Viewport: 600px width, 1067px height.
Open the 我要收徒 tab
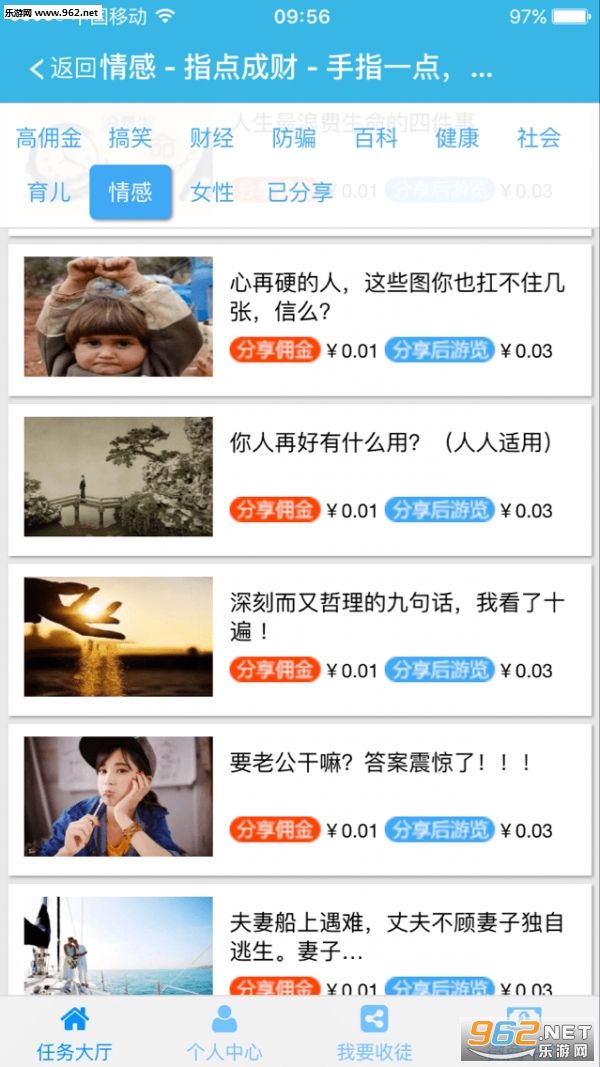374,1033
